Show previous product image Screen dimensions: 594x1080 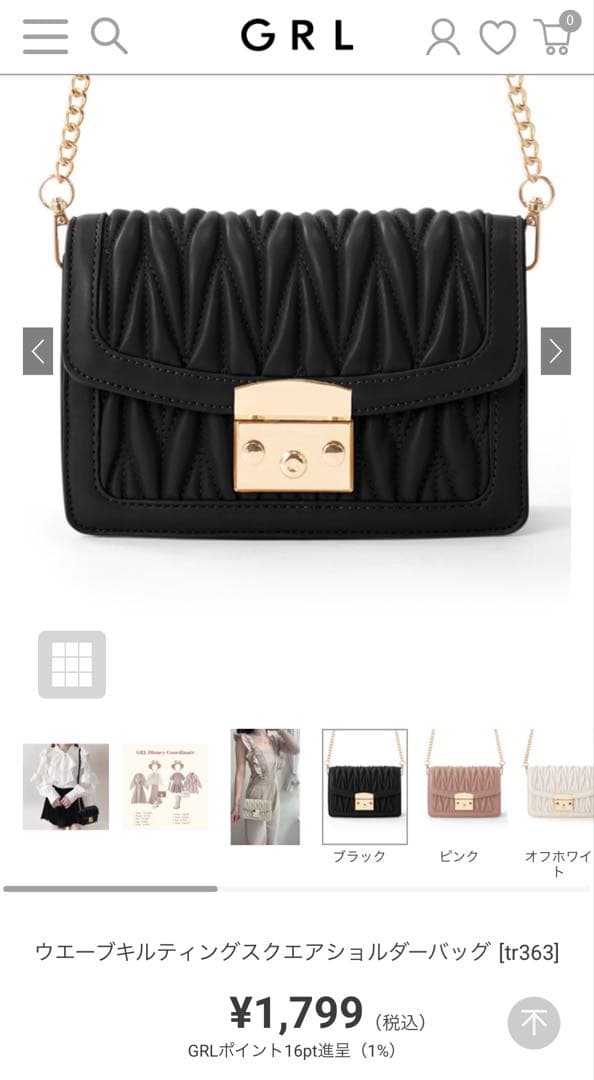[38, 351]
